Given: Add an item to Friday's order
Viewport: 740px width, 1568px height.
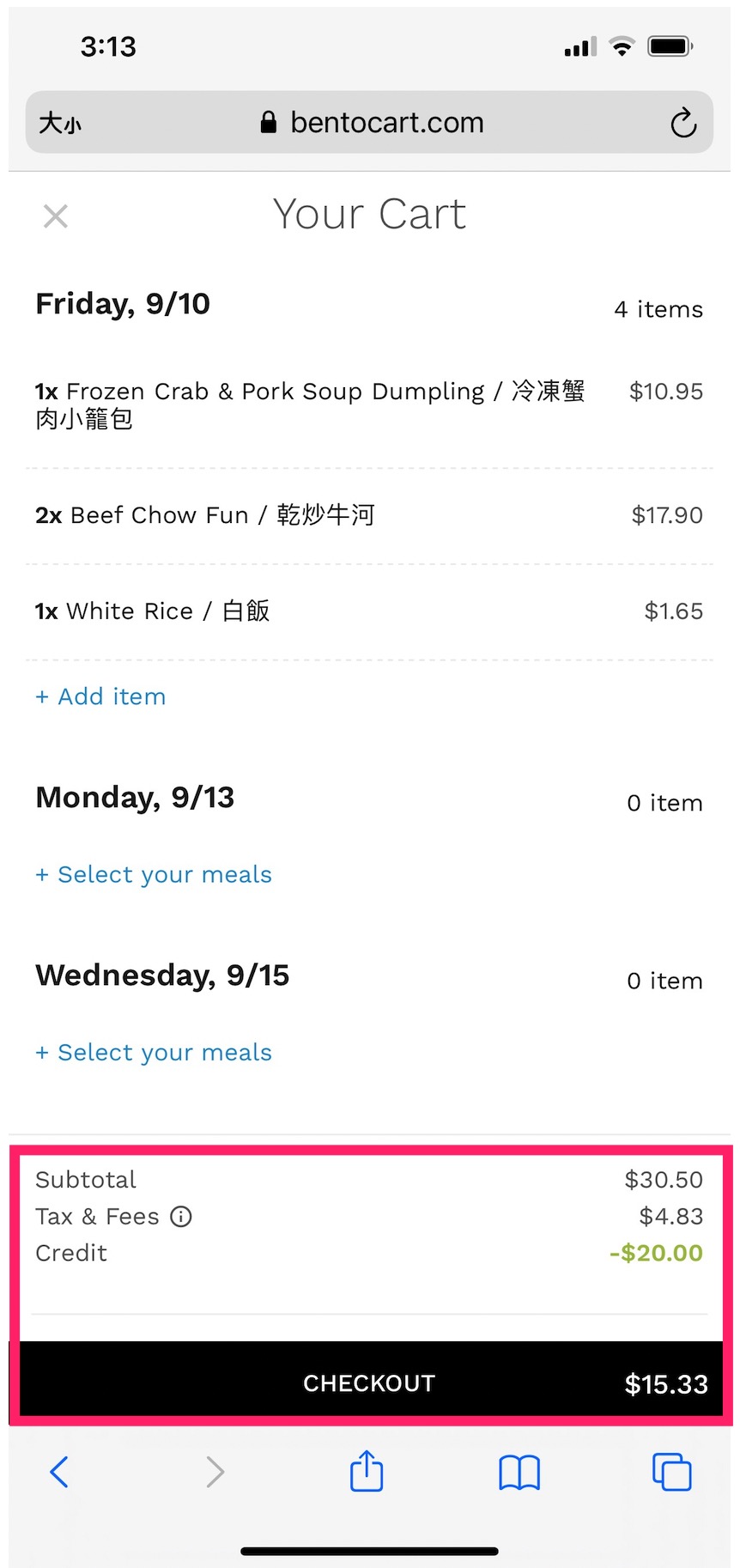Looking at the screenshot, I should [100, 696].
